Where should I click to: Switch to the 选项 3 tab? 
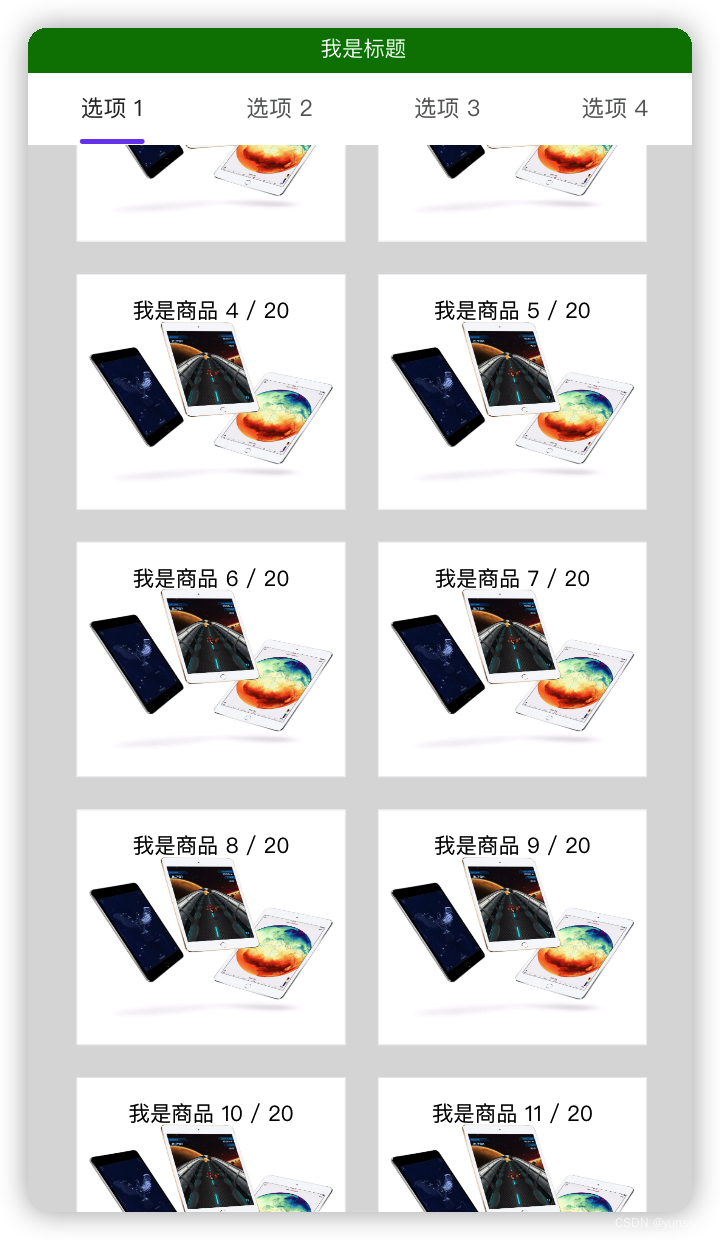click(x=447, y=108)
